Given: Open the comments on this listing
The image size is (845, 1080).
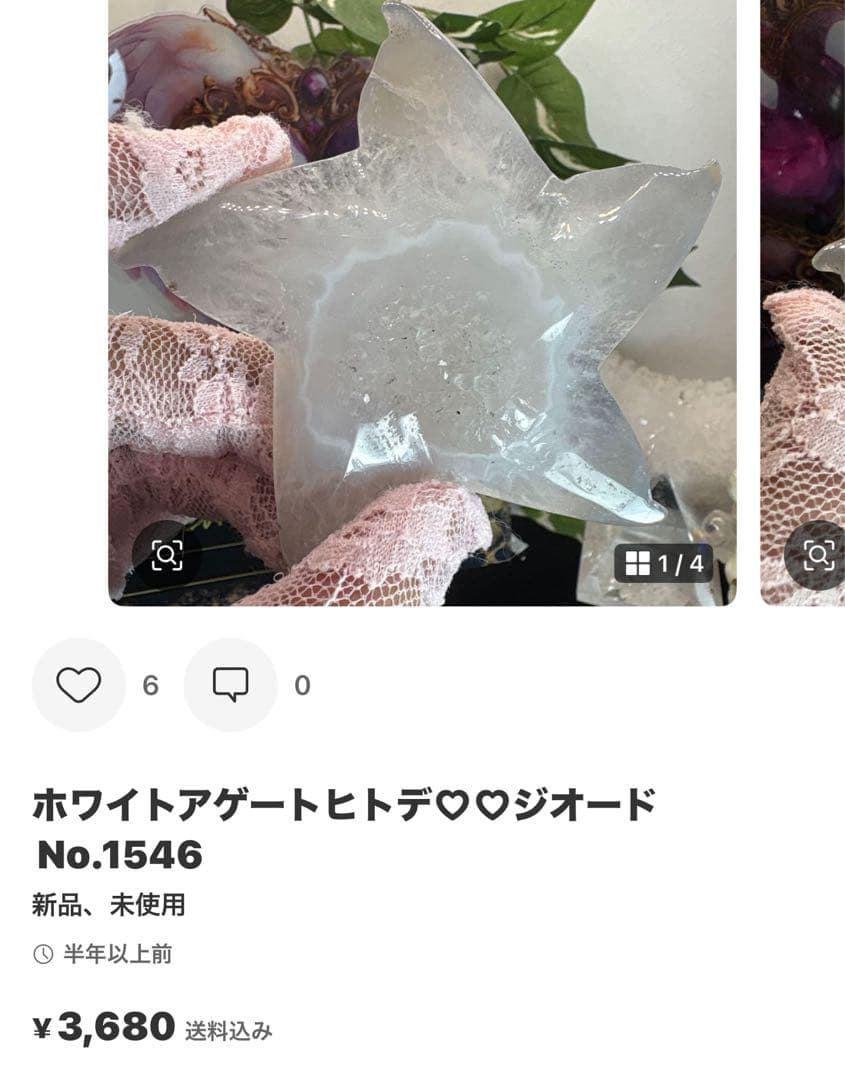Looking at the screenshot, I should coord(230,685).
